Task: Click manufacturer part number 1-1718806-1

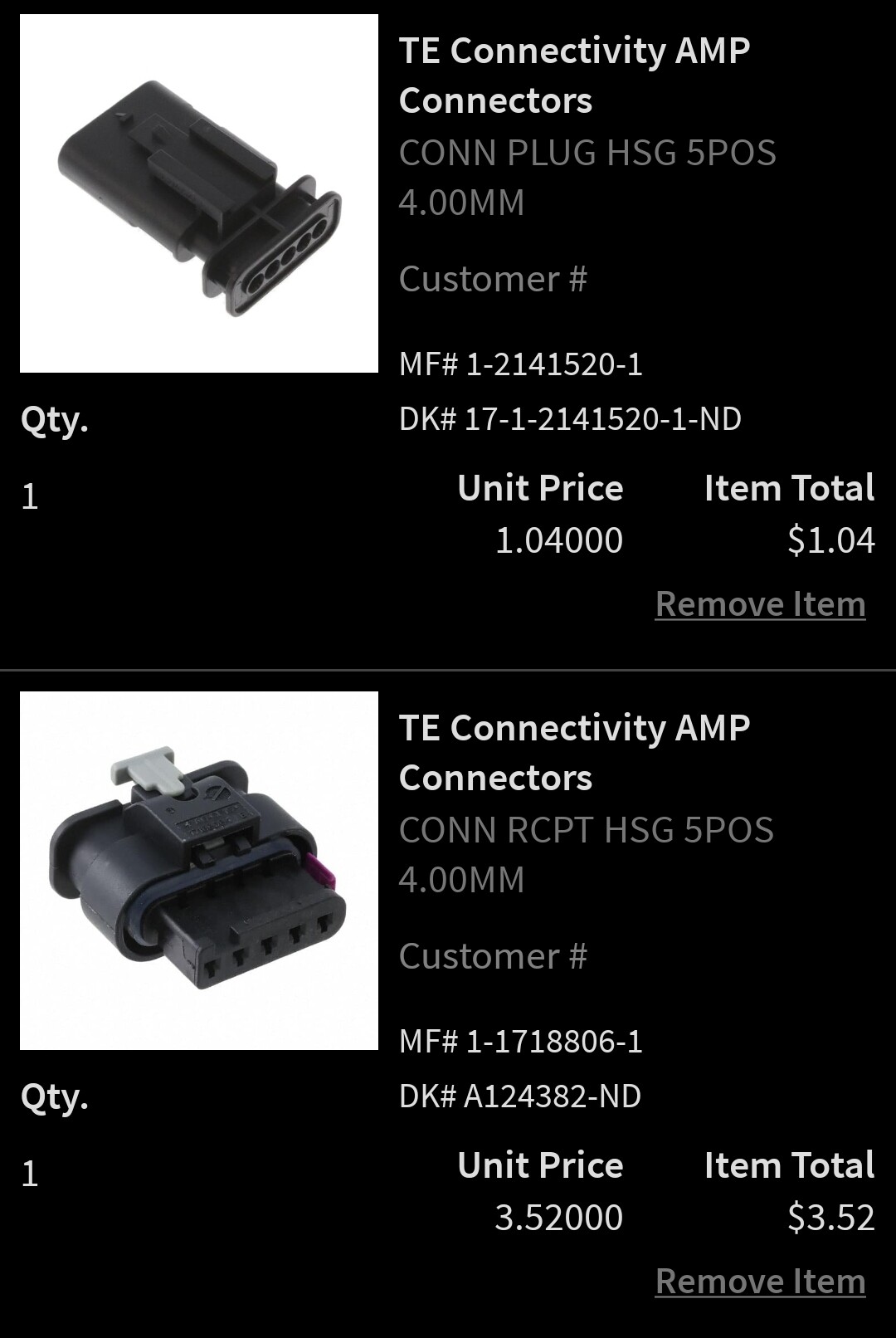Action: 521,1040
